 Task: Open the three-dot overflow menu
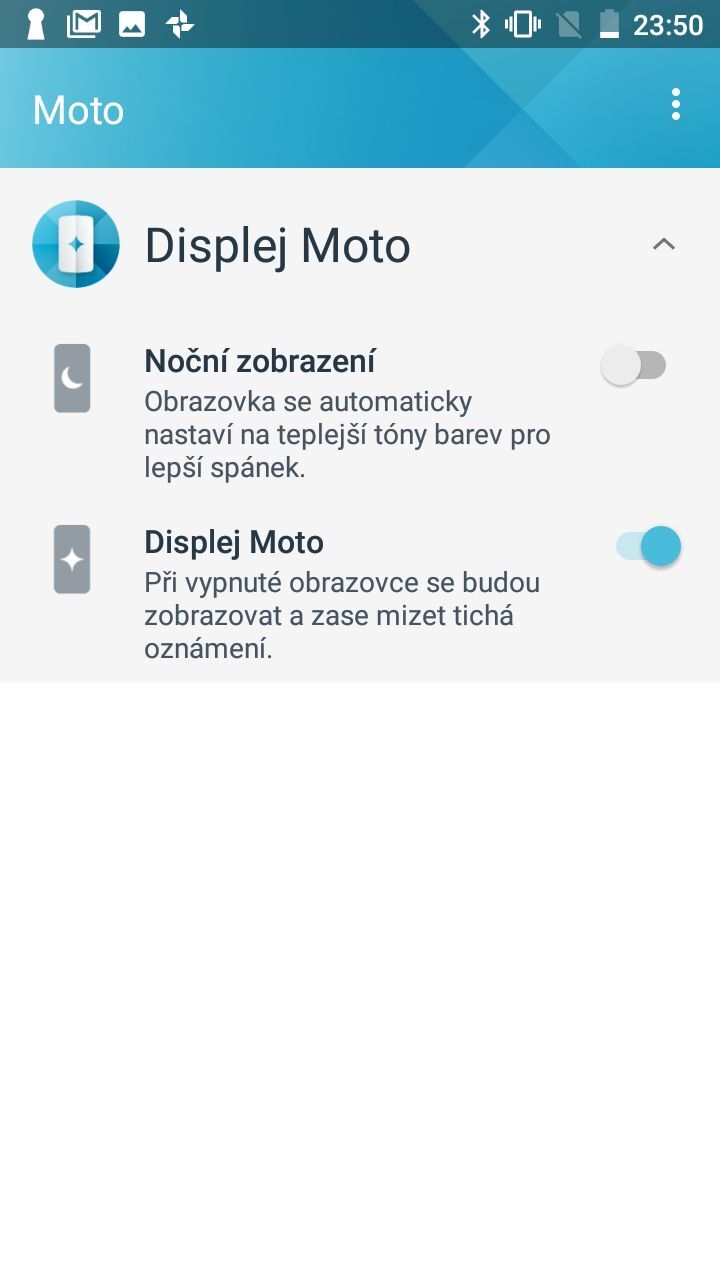(676, 103)
